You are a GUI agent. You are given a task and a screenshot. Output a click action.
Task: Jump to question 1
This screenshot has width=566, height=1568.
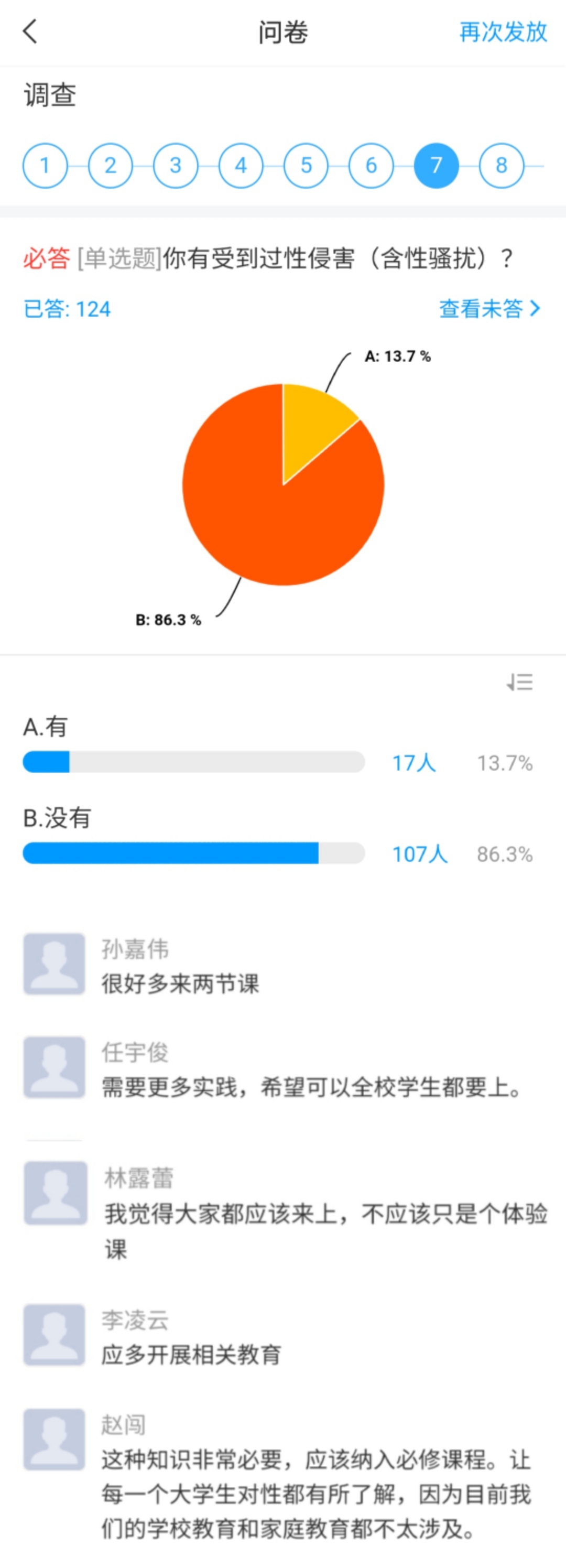(45, 165)
